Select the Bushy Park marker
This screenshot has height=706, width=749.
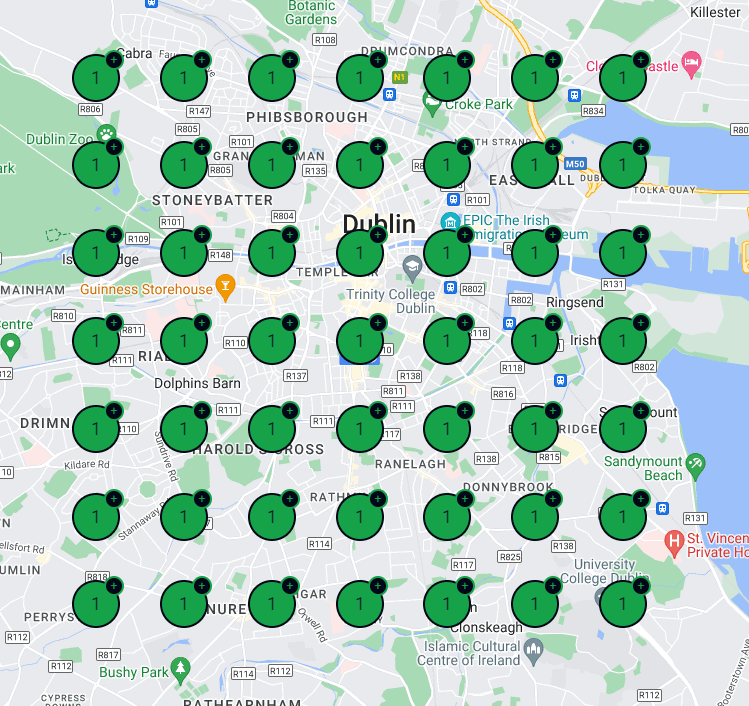pos(180,666)
